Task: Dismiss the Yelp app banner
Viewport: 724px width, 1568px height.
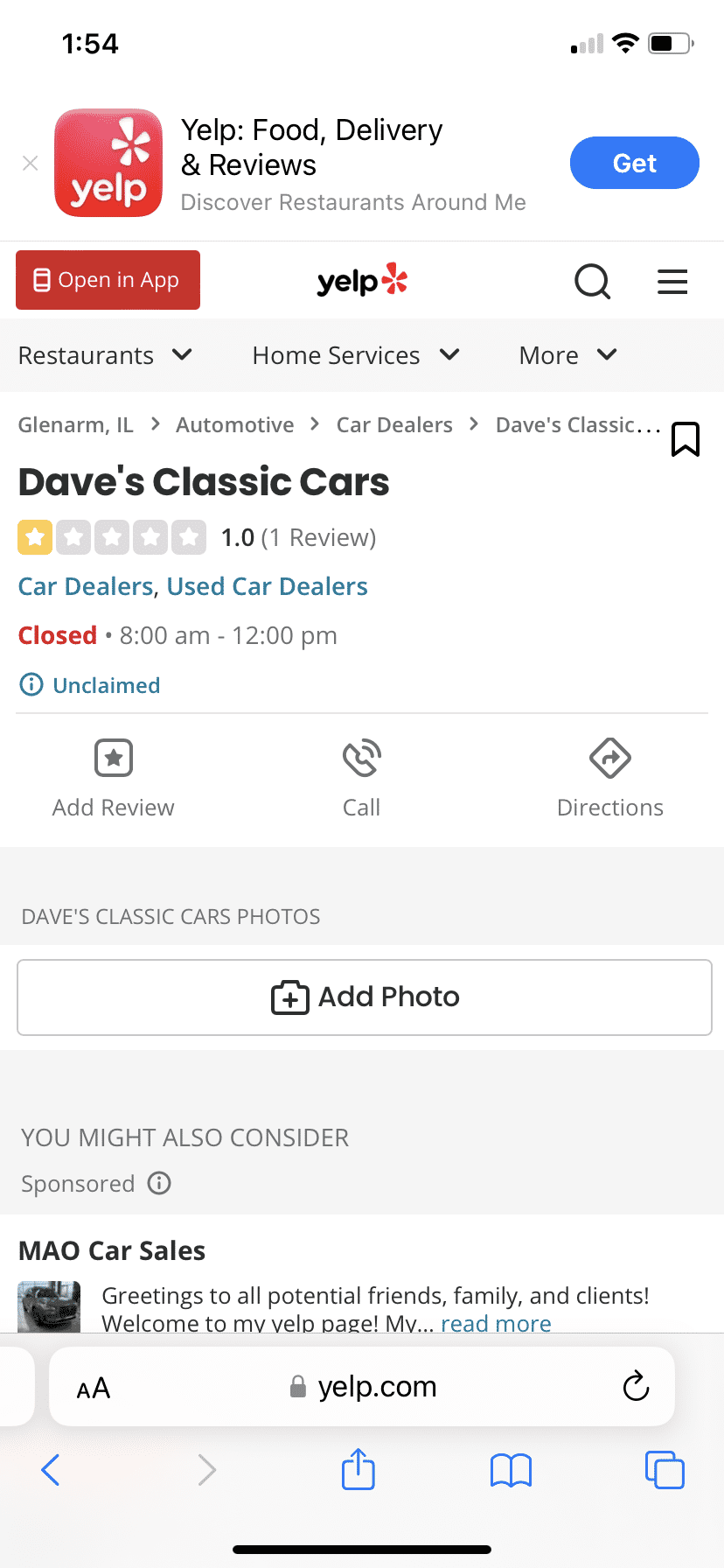Action: click(x=31, y=164)
